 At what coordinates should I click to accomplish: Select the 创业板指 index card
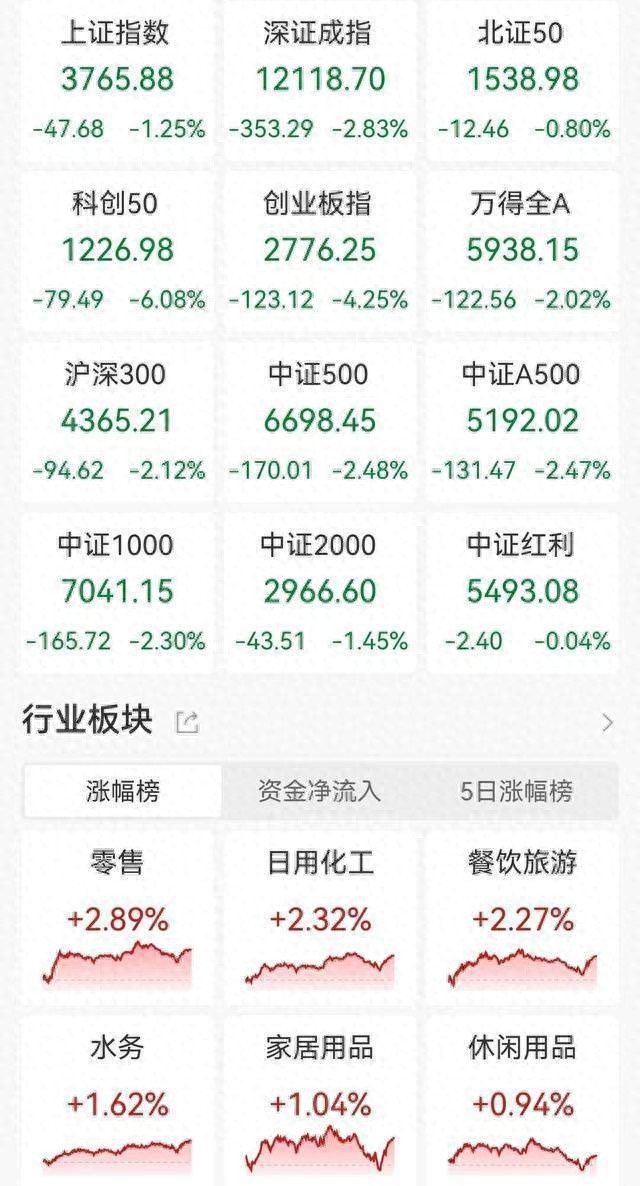coord(319,252)
